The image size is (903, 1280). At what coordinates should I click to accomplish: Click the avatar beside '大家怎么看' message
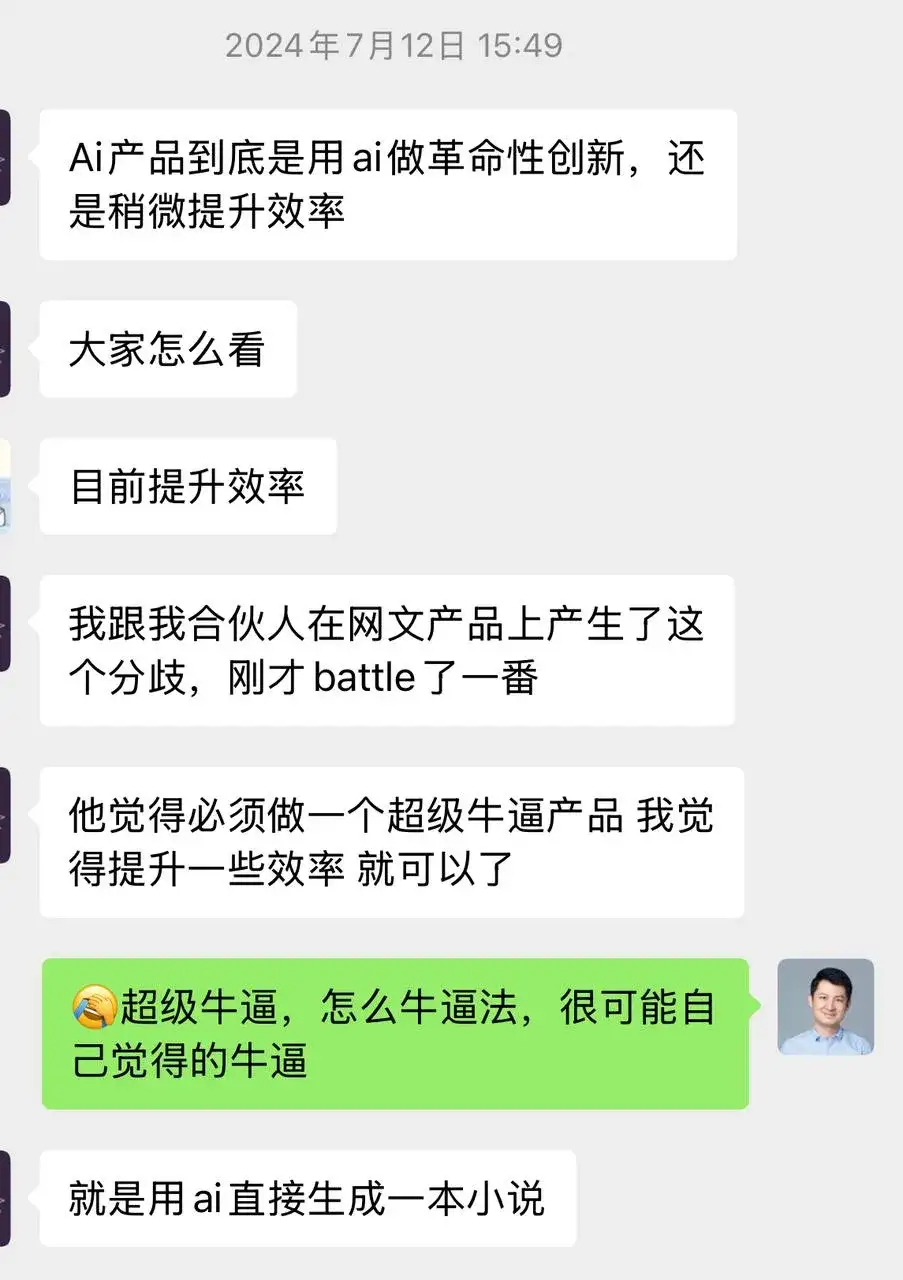(x=4, y=348)
